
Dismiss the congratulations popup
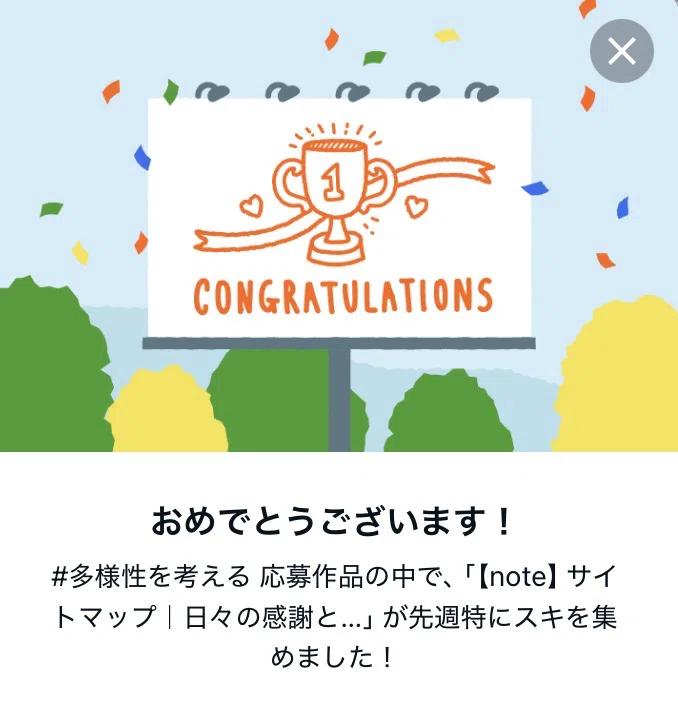[622, 51]
